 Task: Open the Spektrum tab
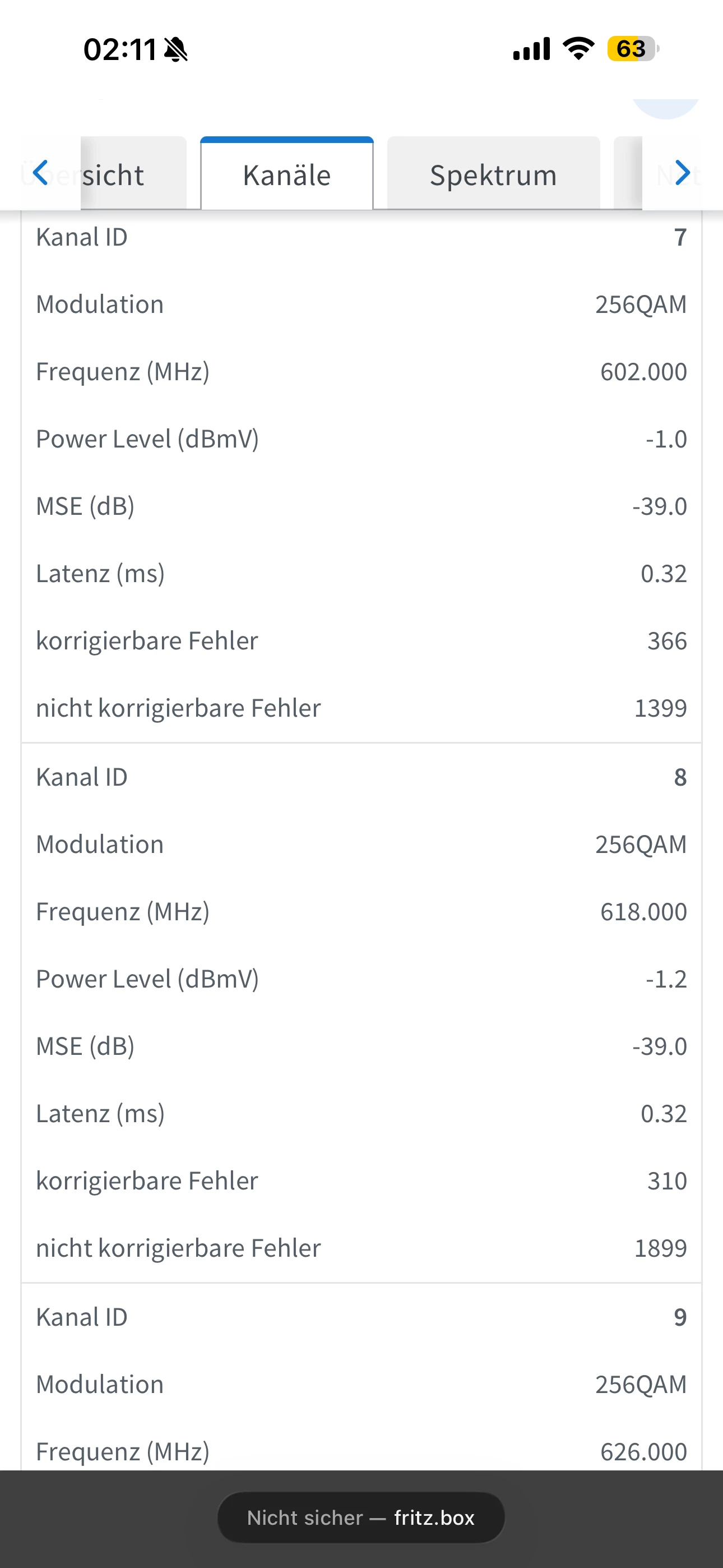pos(493,175)
